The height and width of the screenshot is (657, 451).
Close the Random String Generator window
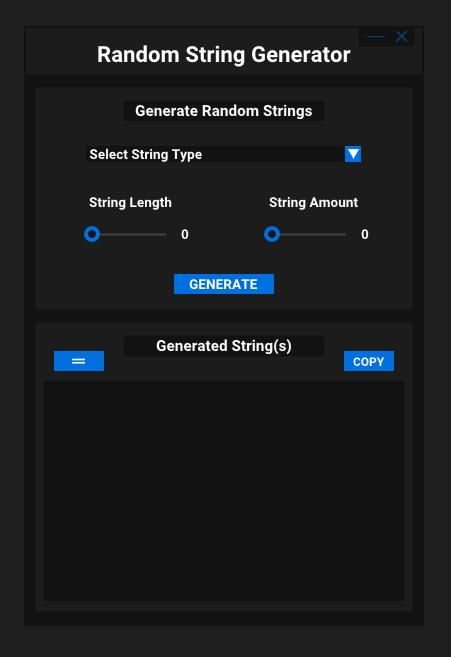(402, 37)
